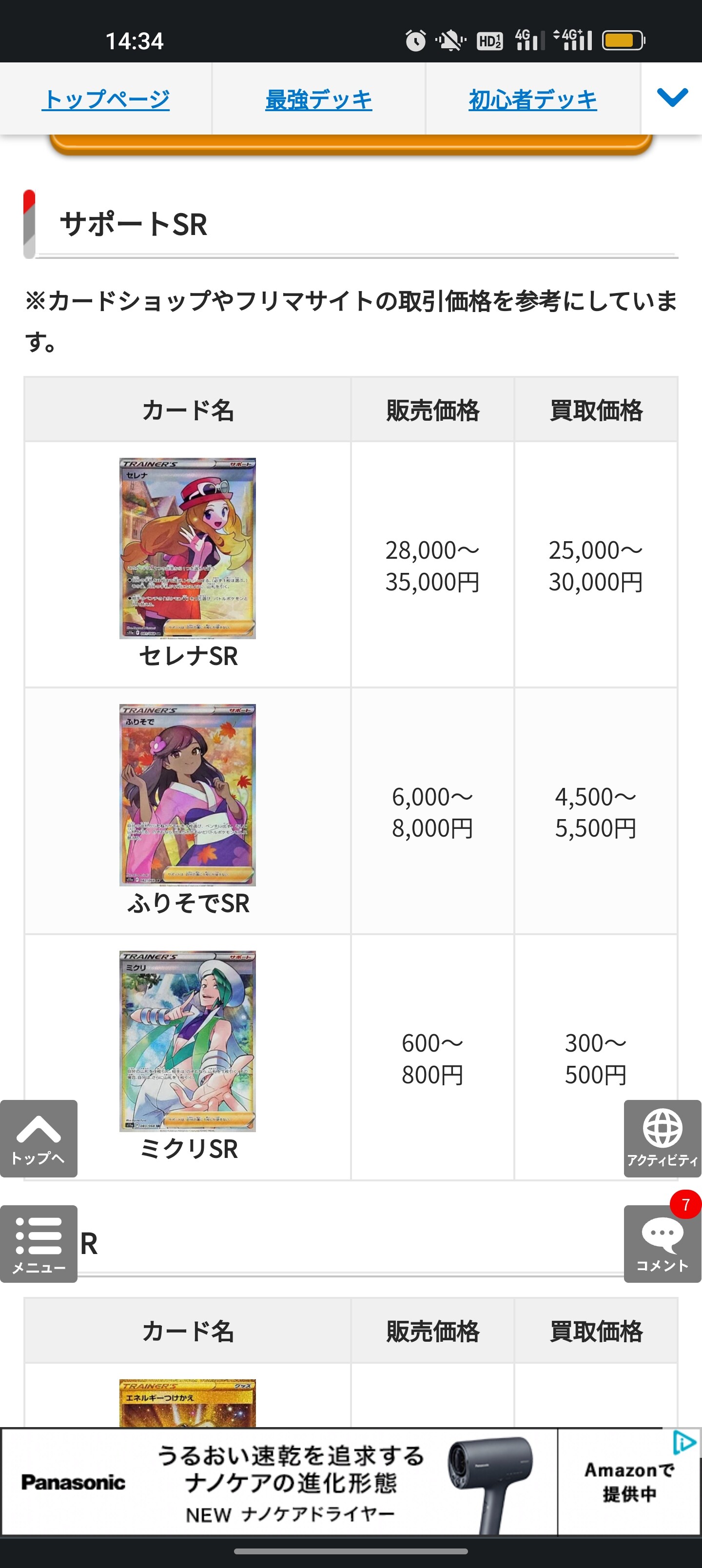The height and width of the screenshot is (1568, 702).
Task: Open the メニュー button
Action: [x=39, y=1244]
